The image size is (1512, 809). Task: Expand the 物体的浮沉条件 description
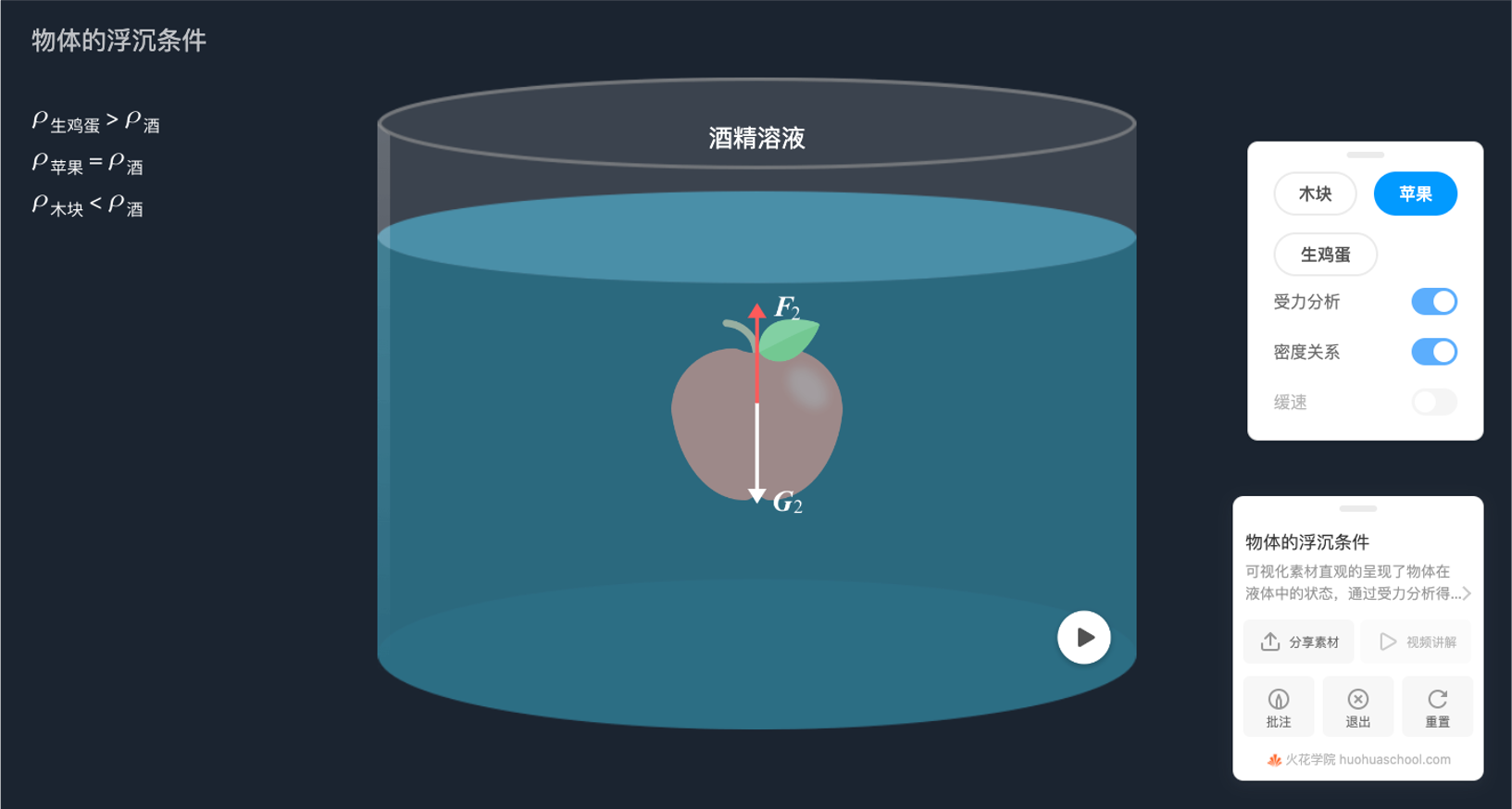coord(1466,593)
